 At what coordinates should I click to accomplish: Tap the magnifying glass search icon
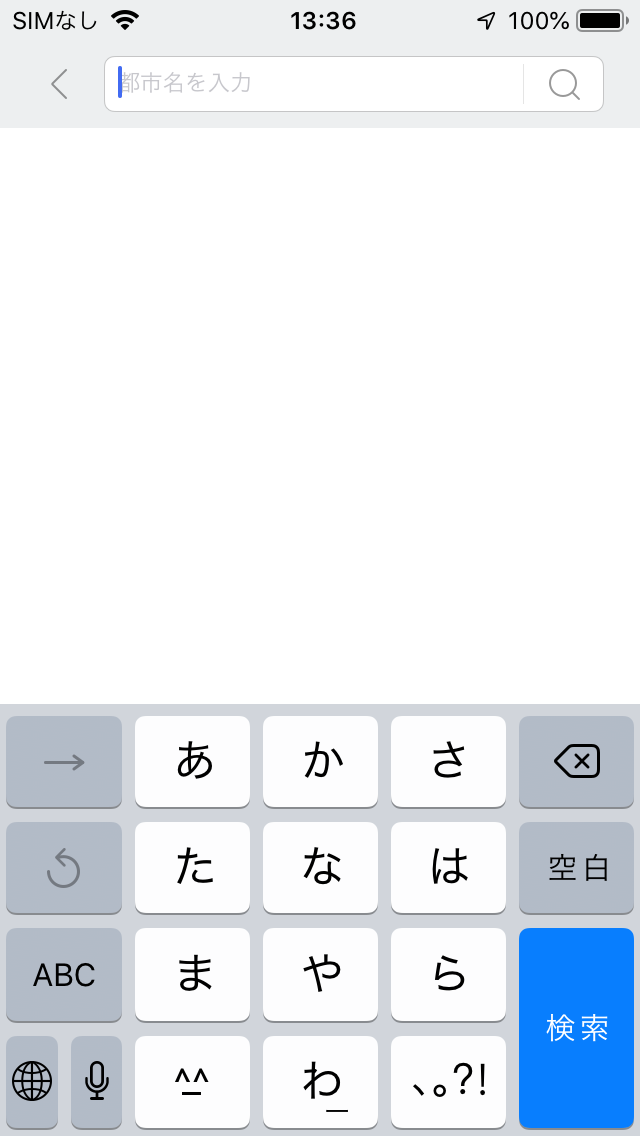click(564, 84)
